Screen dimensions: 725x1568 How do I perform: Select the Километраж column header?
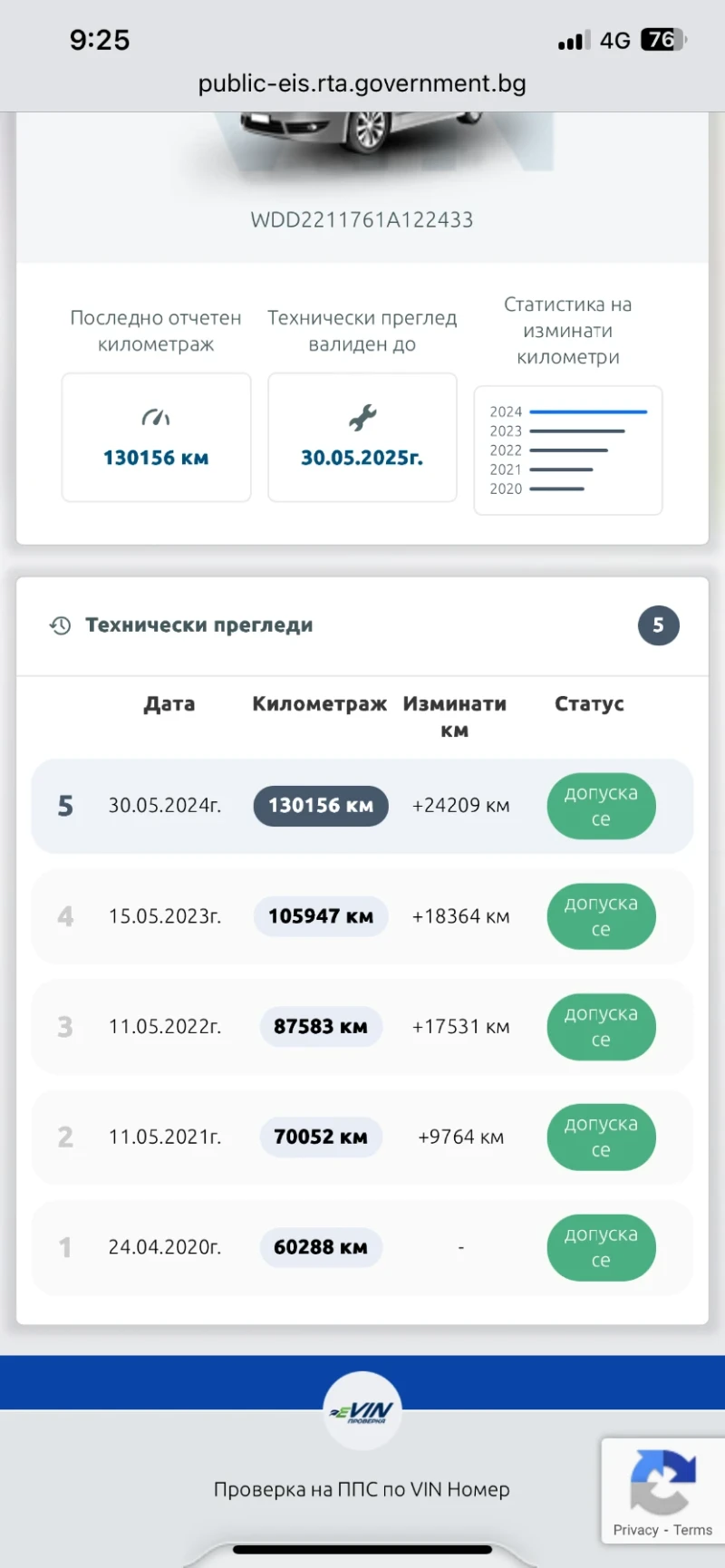(x=319, y=703)
